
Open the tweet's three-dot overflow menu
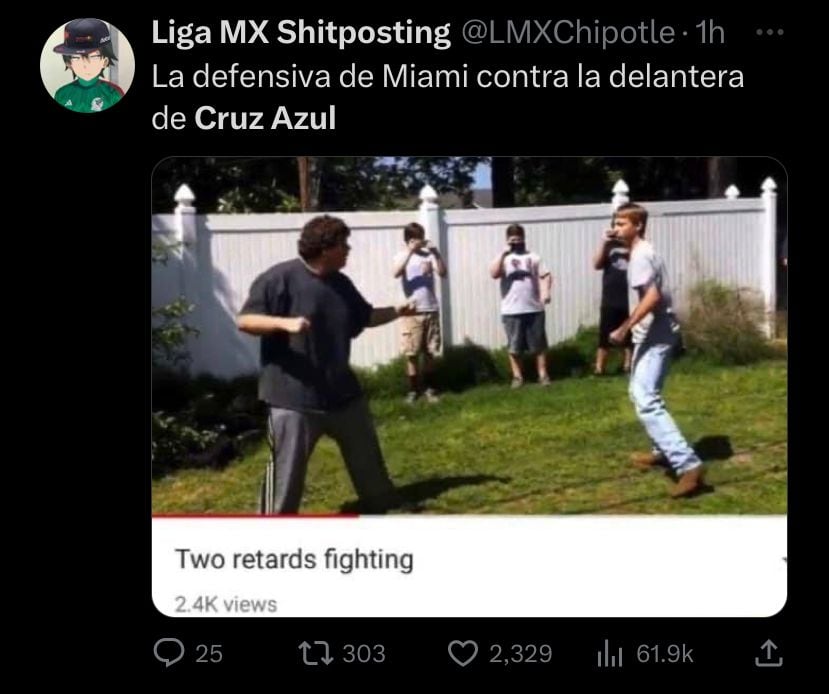(767, 32)
